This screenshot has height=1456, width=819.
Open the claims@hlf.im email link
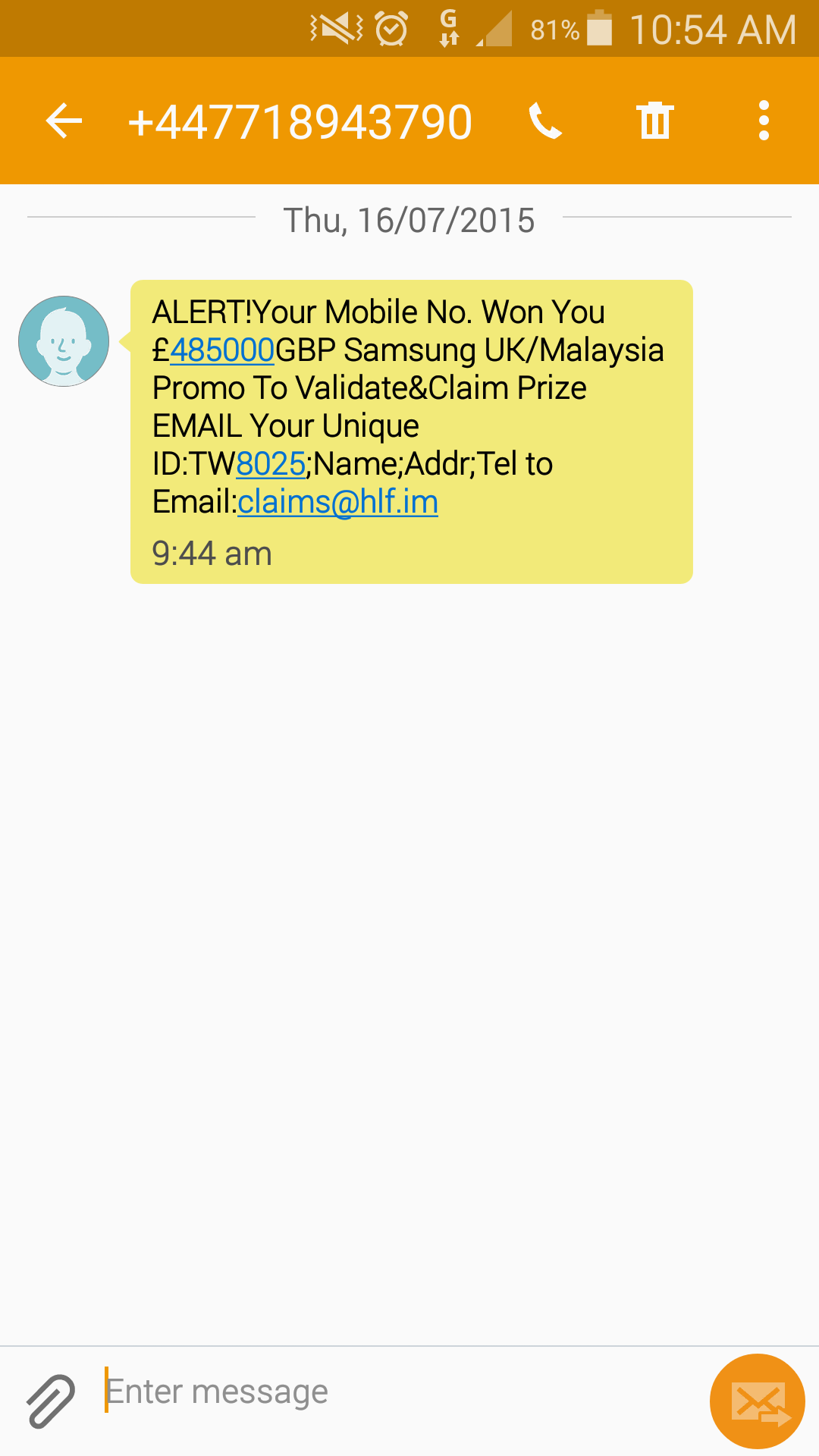pos(337,502)
